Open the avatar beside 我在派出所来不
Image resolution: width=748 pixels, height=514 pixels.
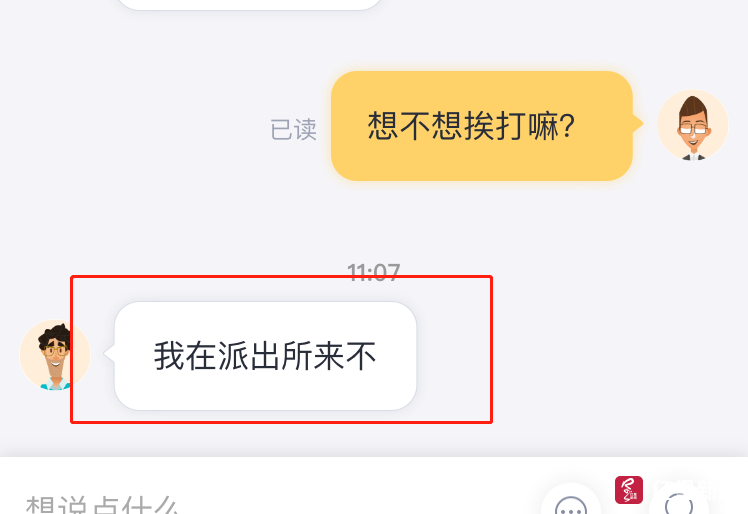coord(55,355)
